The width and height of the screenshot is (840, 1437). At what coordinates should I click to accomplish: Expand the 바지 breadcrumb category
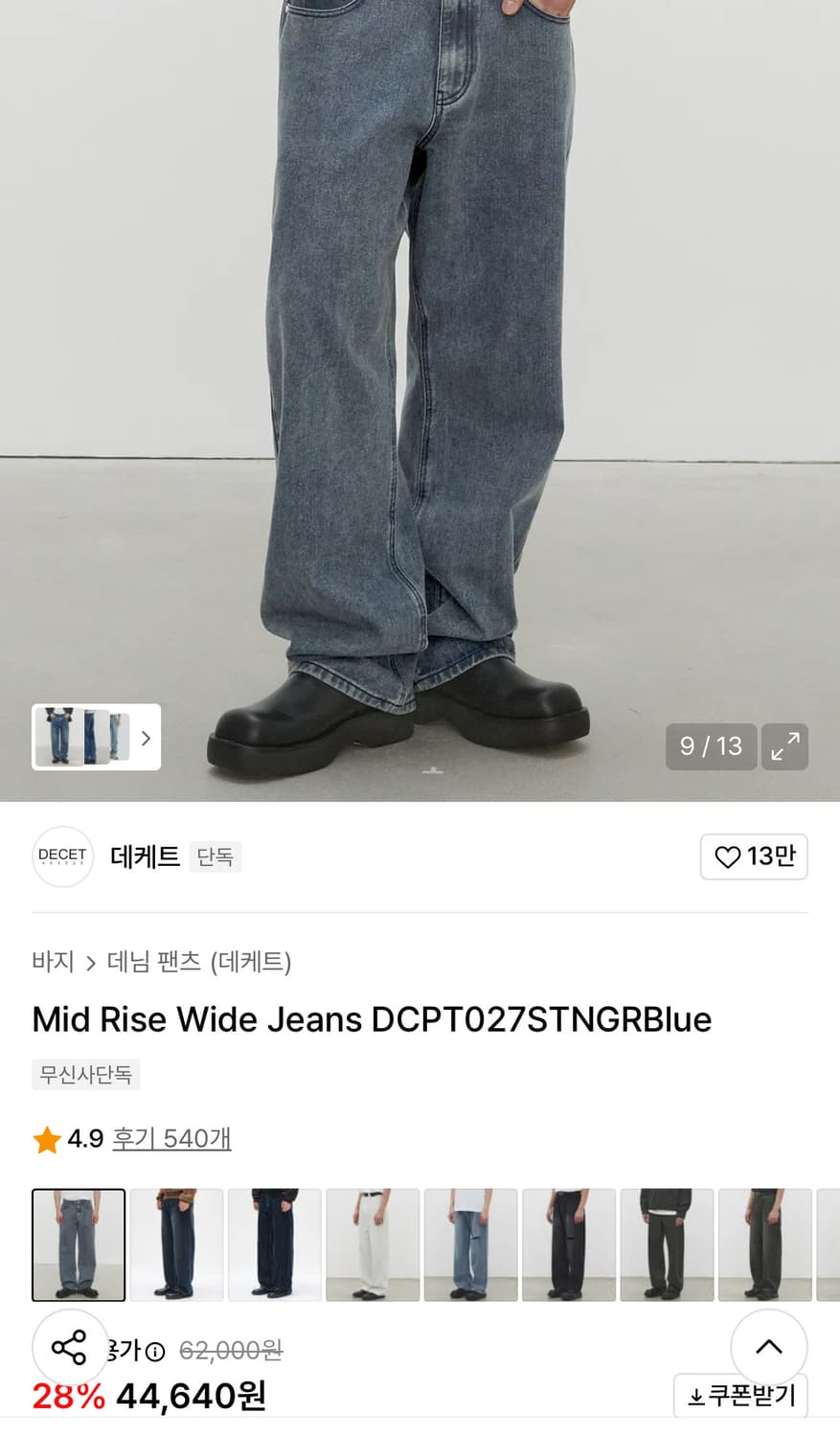pos(53,963)
